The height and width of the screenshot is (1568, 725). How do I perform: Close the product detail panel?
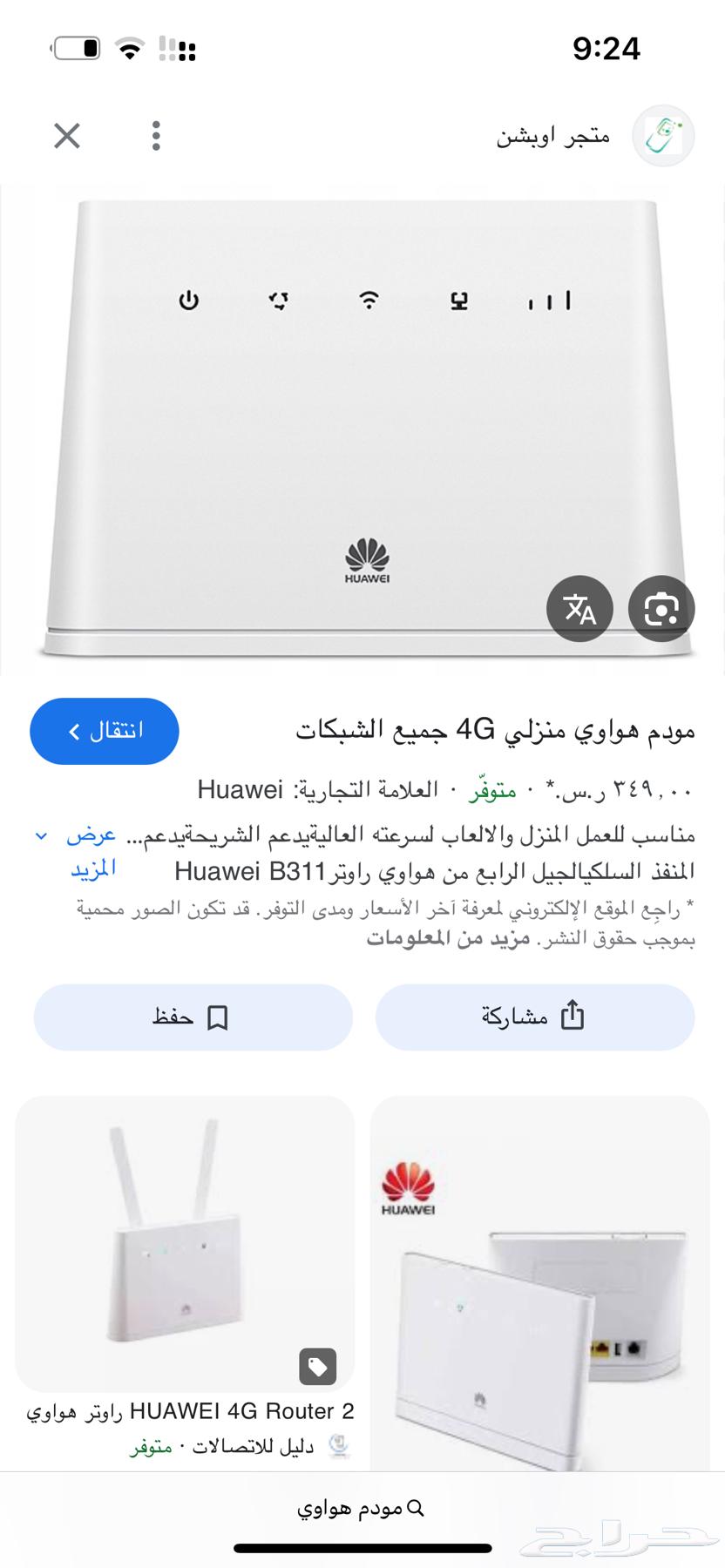(67, 136)
